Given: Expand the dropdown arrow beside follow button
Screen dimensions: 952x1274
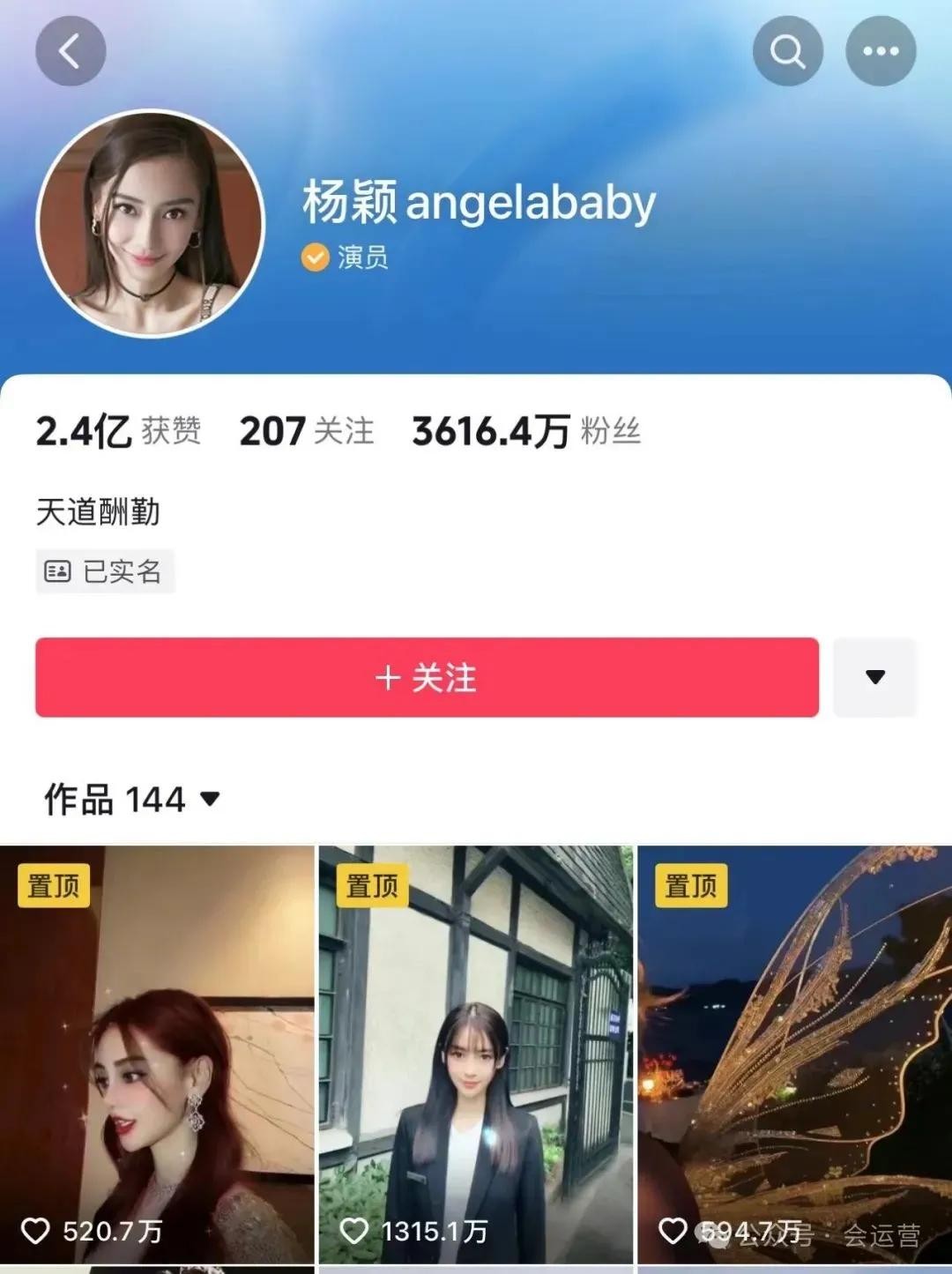Looking at the screenshot, I should 874,677.
